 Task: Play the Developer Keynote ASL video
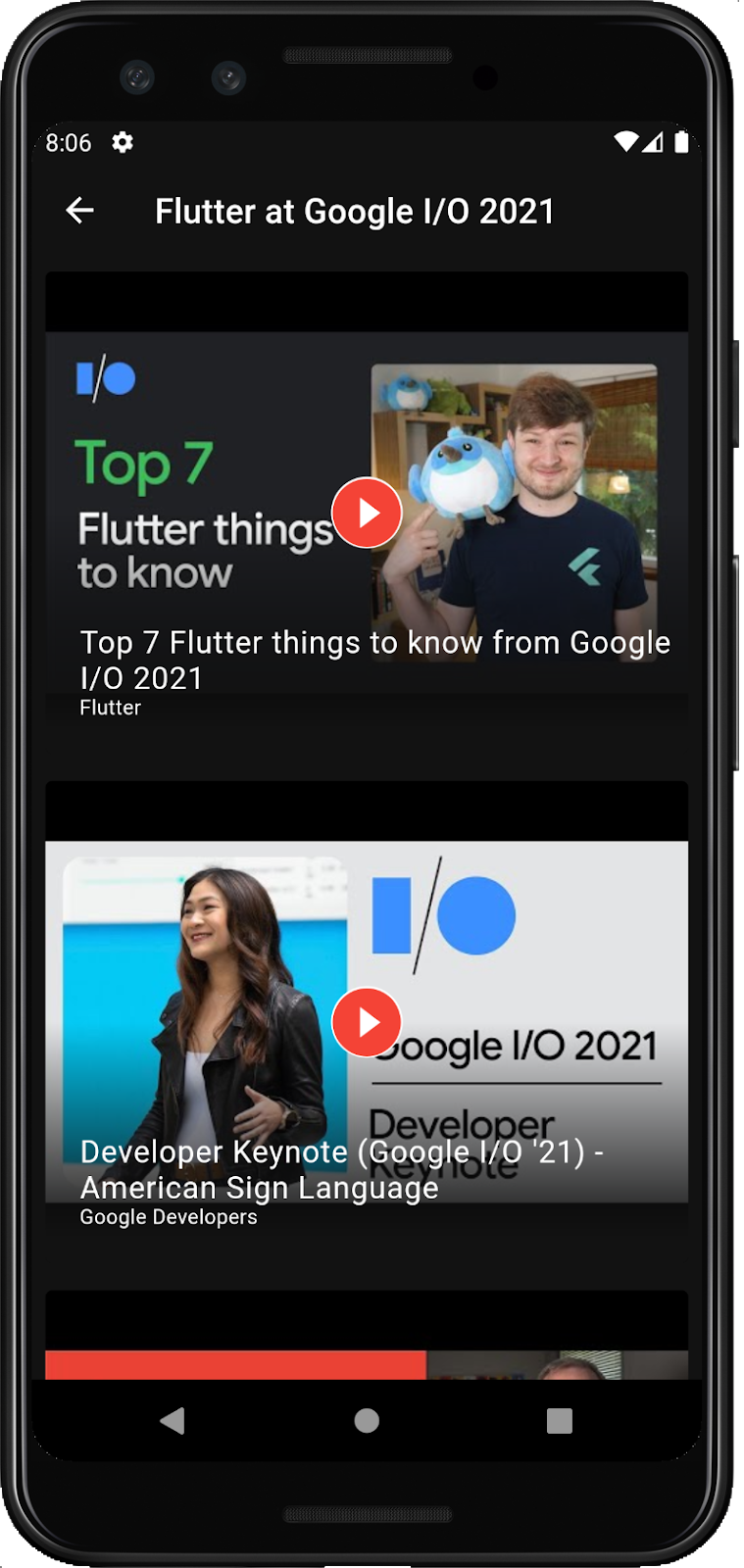click(367, 1022)
